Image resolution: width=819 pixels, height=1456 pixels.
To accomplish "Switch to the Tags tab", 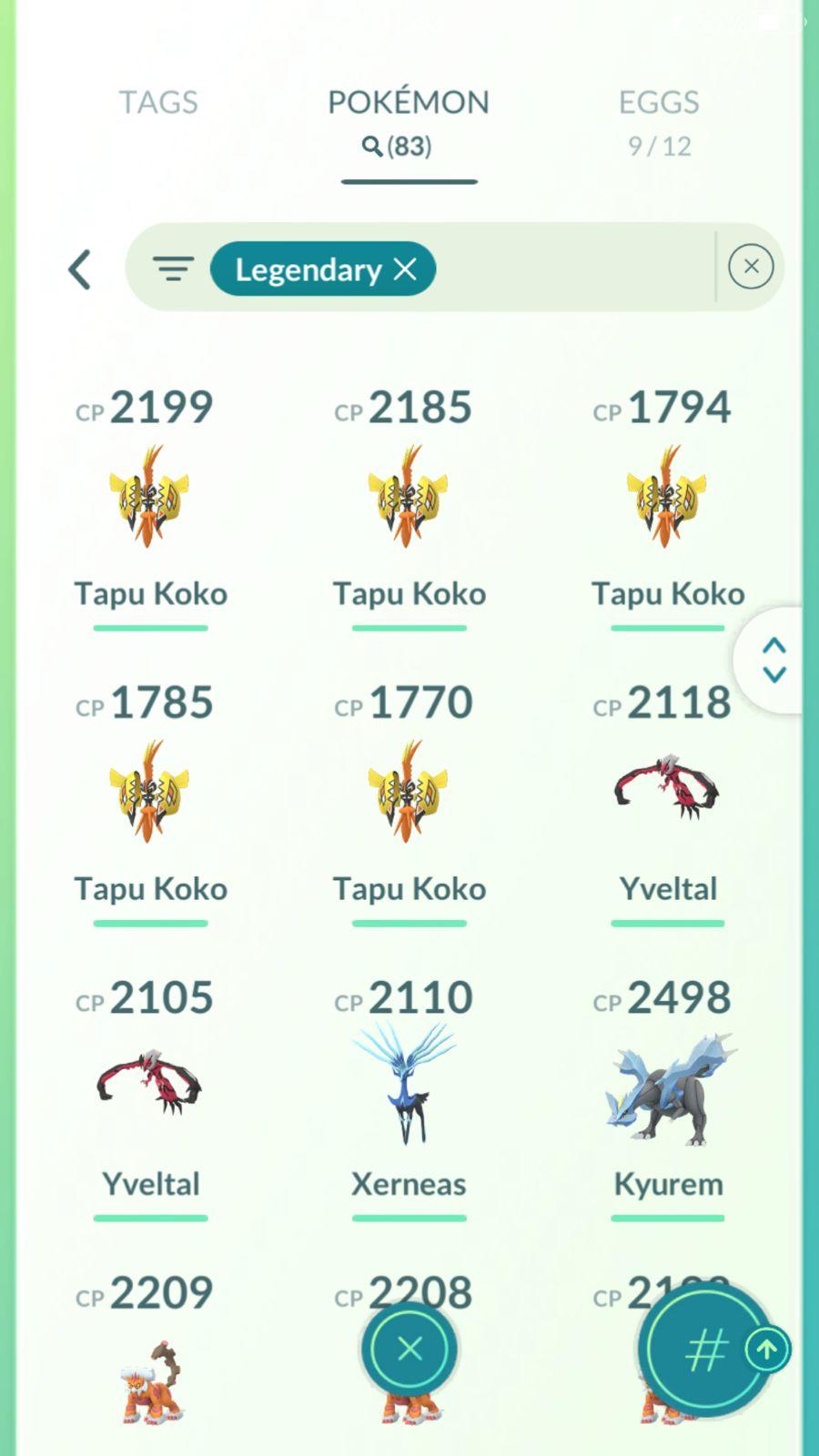I will point(158,103).
